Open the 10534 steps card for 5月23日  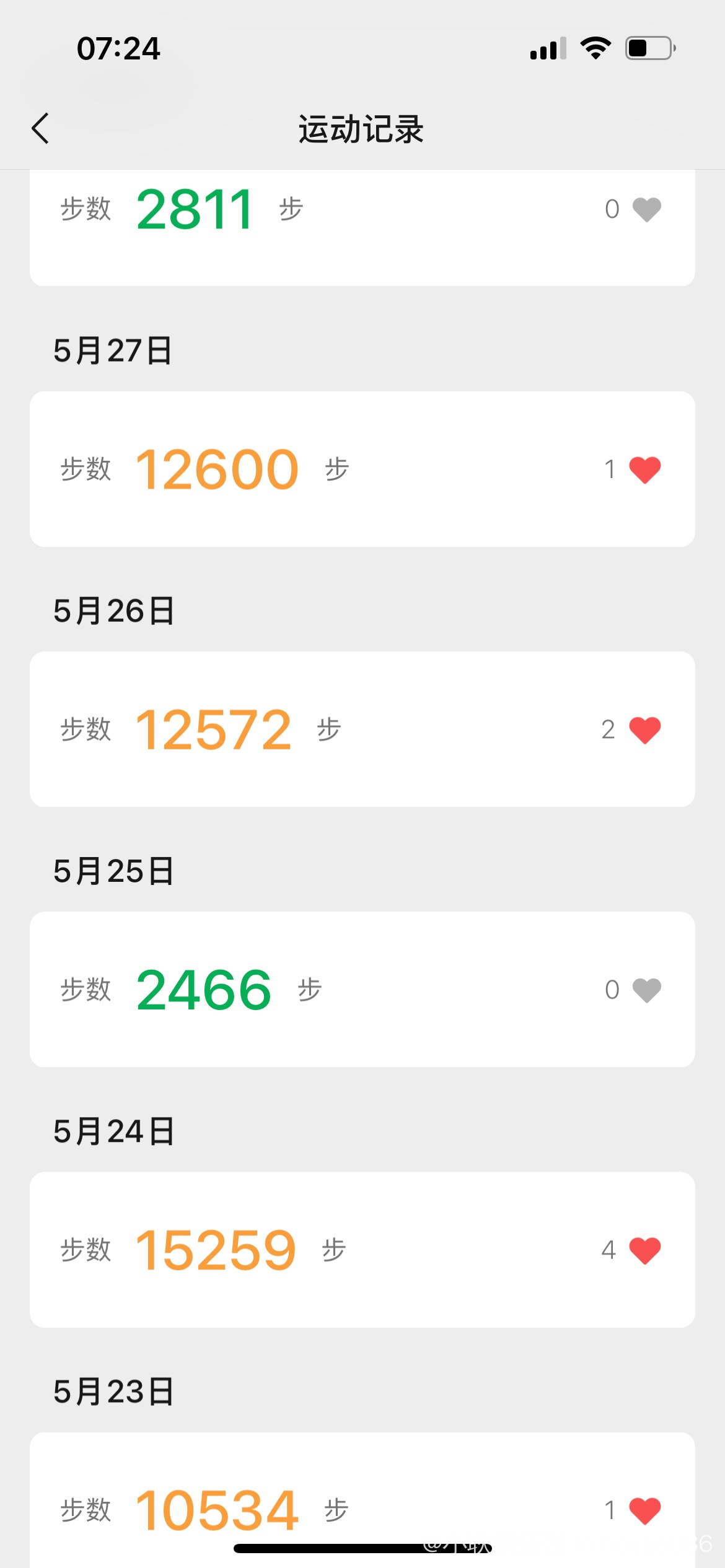click(x=362, y=1500)
